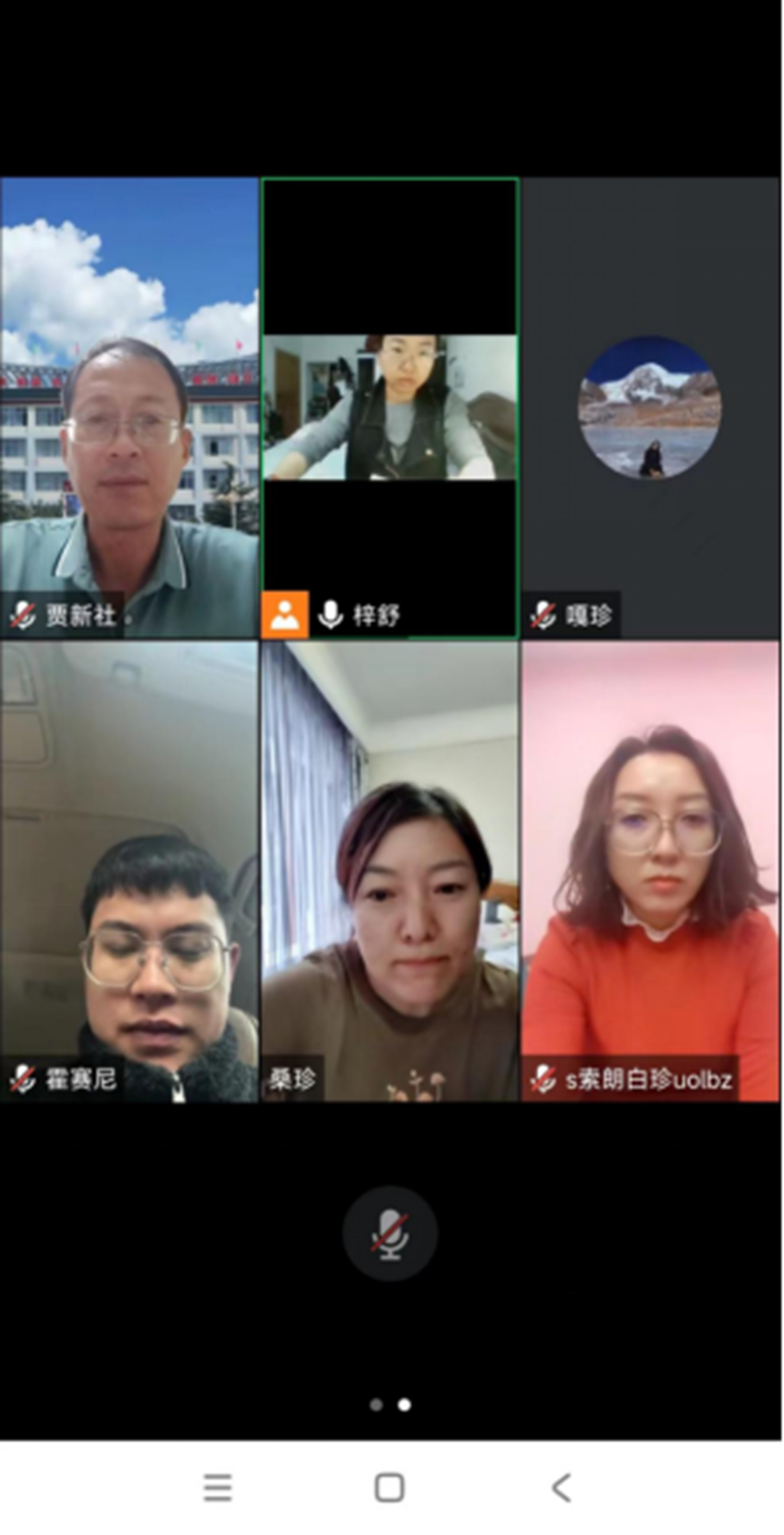
Task: Select s索朗白珍uolbz's video tile
Action: click(x=650, y=871)
